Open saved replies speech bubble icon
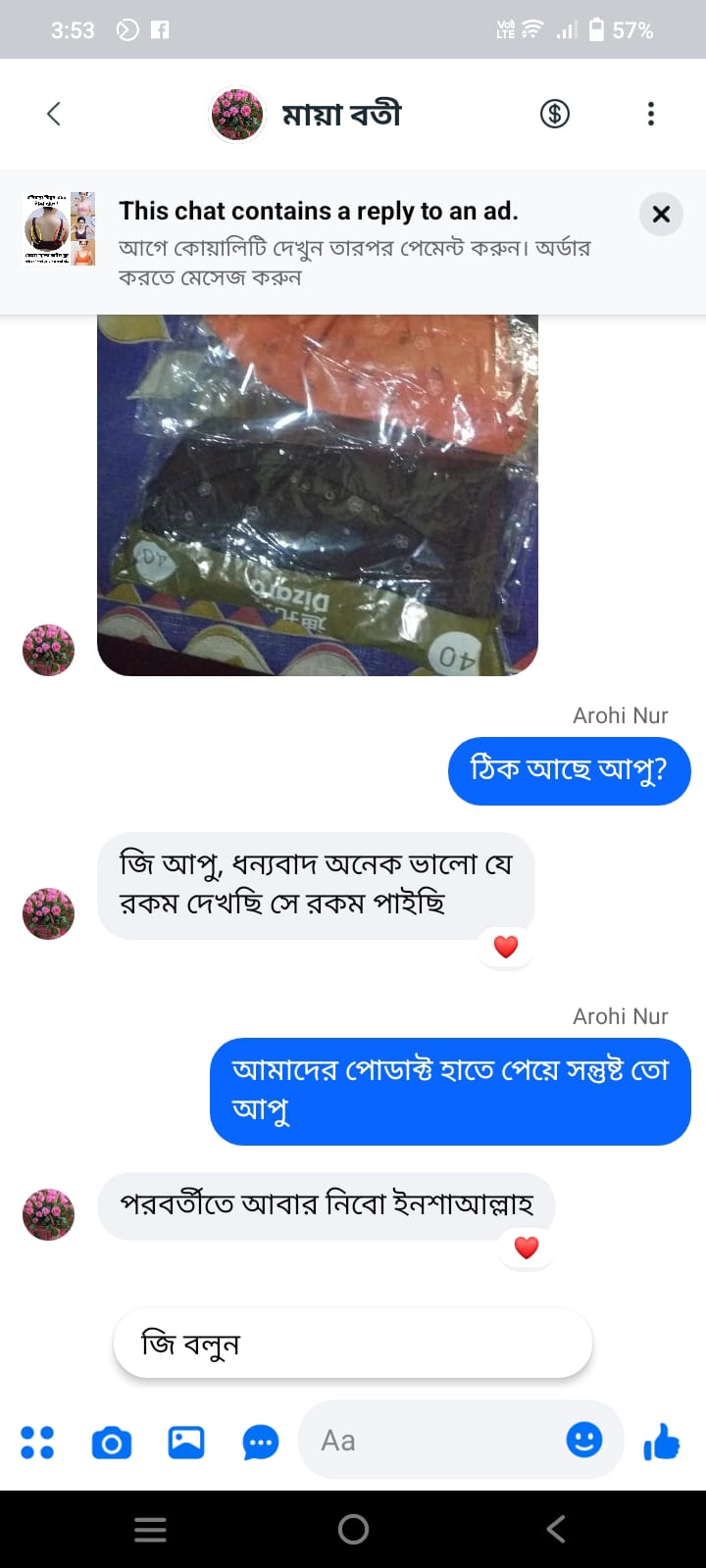706x1568 pixels. [260, 1443]
